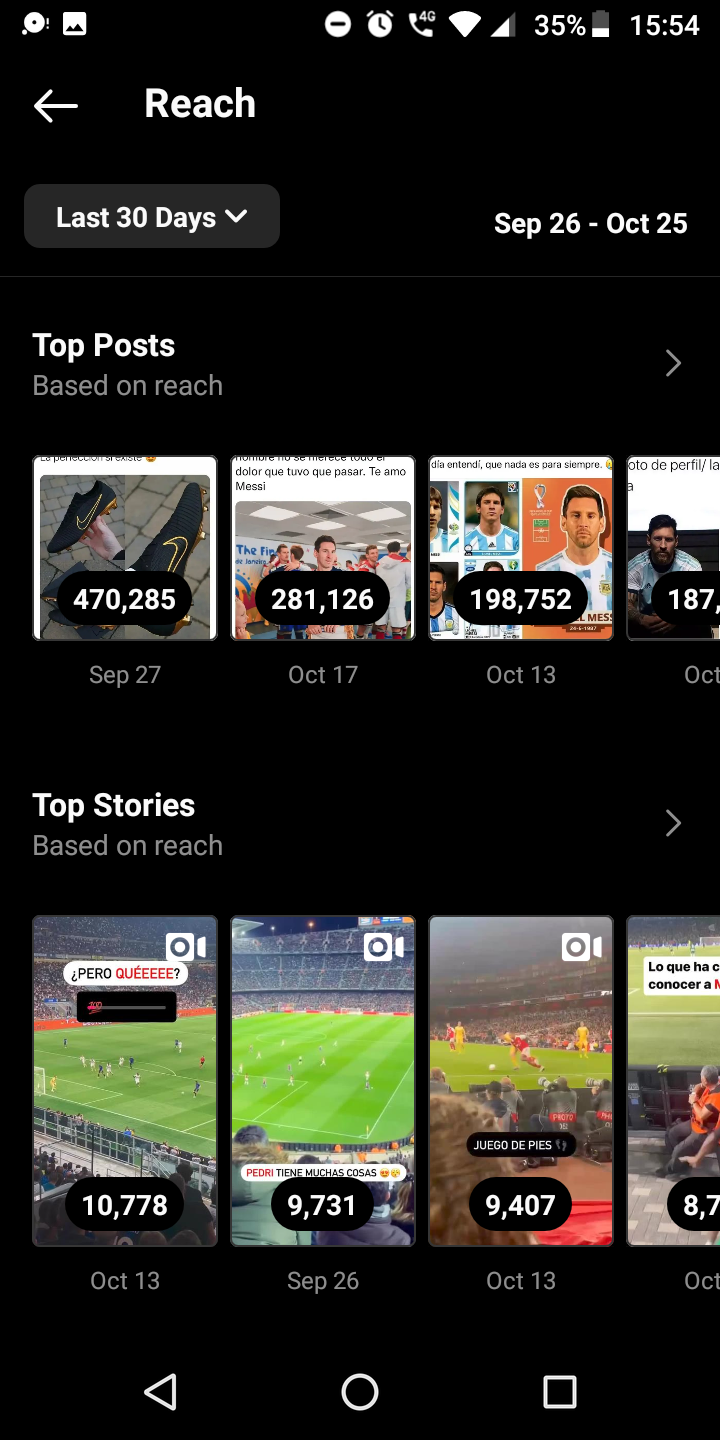The width and height of the screenshot is (720, 1440).
Task: Open the Oct 13 post with 198,752 reach
Action: pos(521,548)
